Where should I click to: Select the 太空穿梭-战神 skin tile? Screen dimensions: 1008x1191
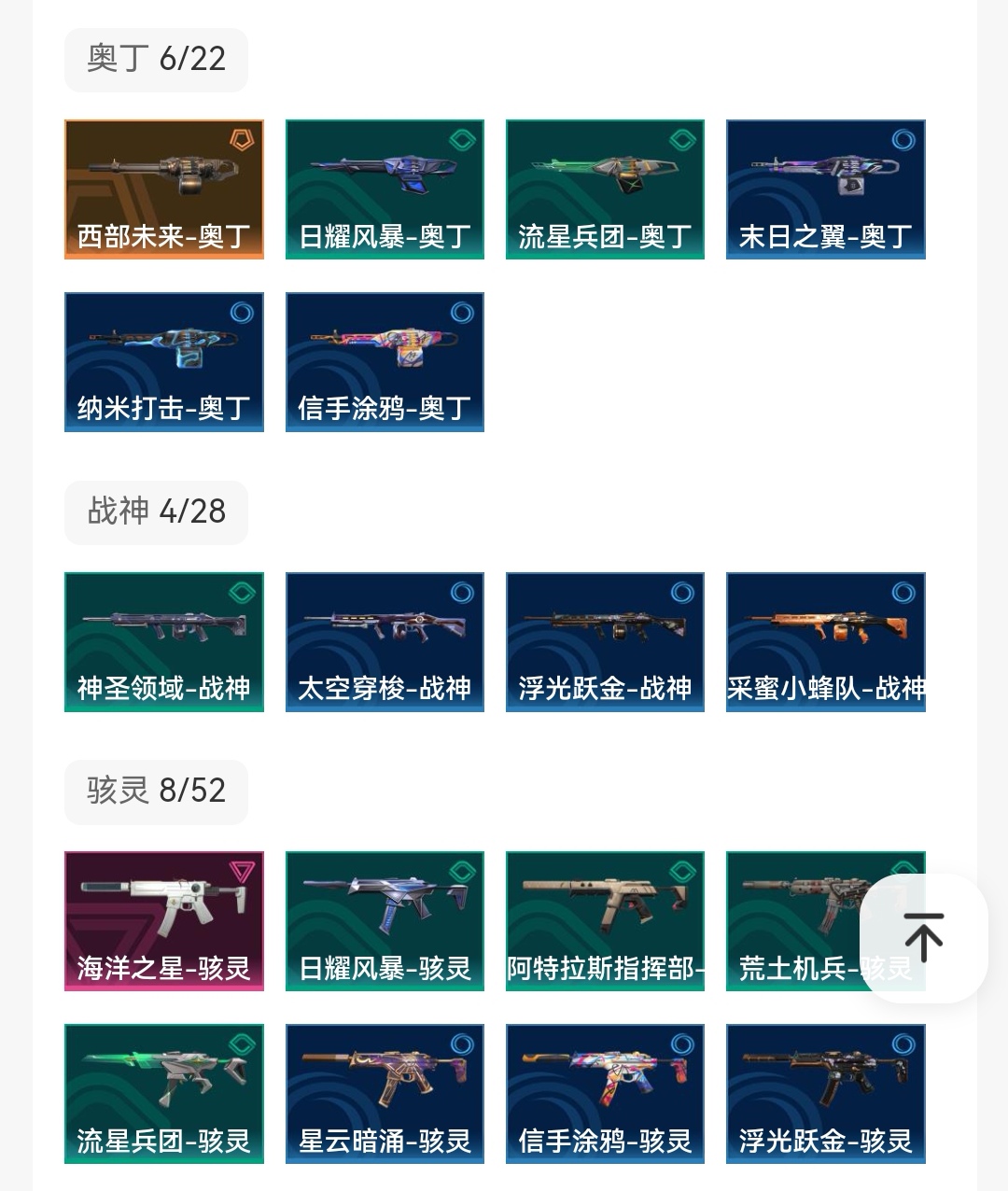coord(385,642)
